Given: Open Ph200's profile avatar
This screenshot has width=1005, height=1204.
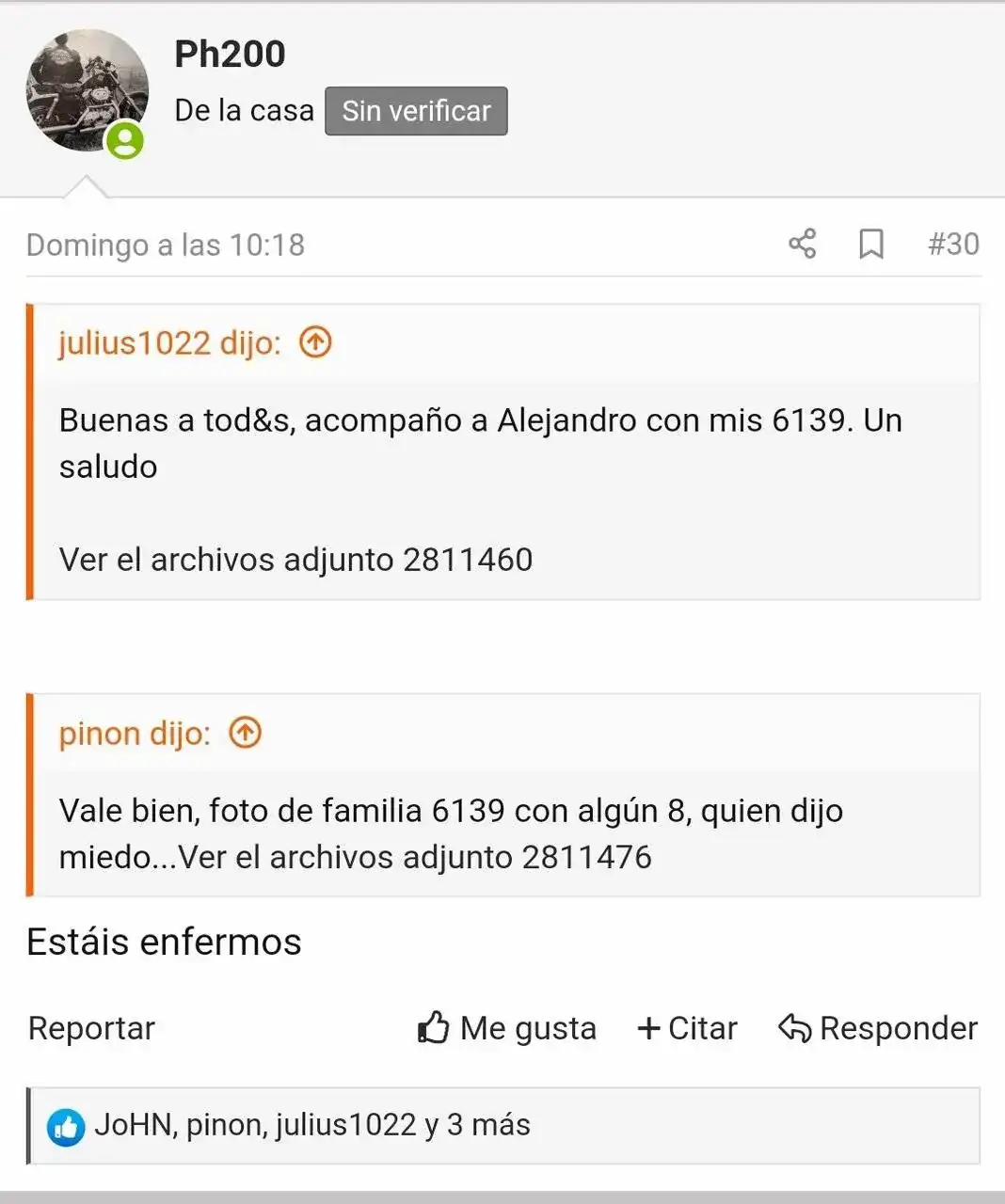Looking at the screenshot, I should [87, 91].
